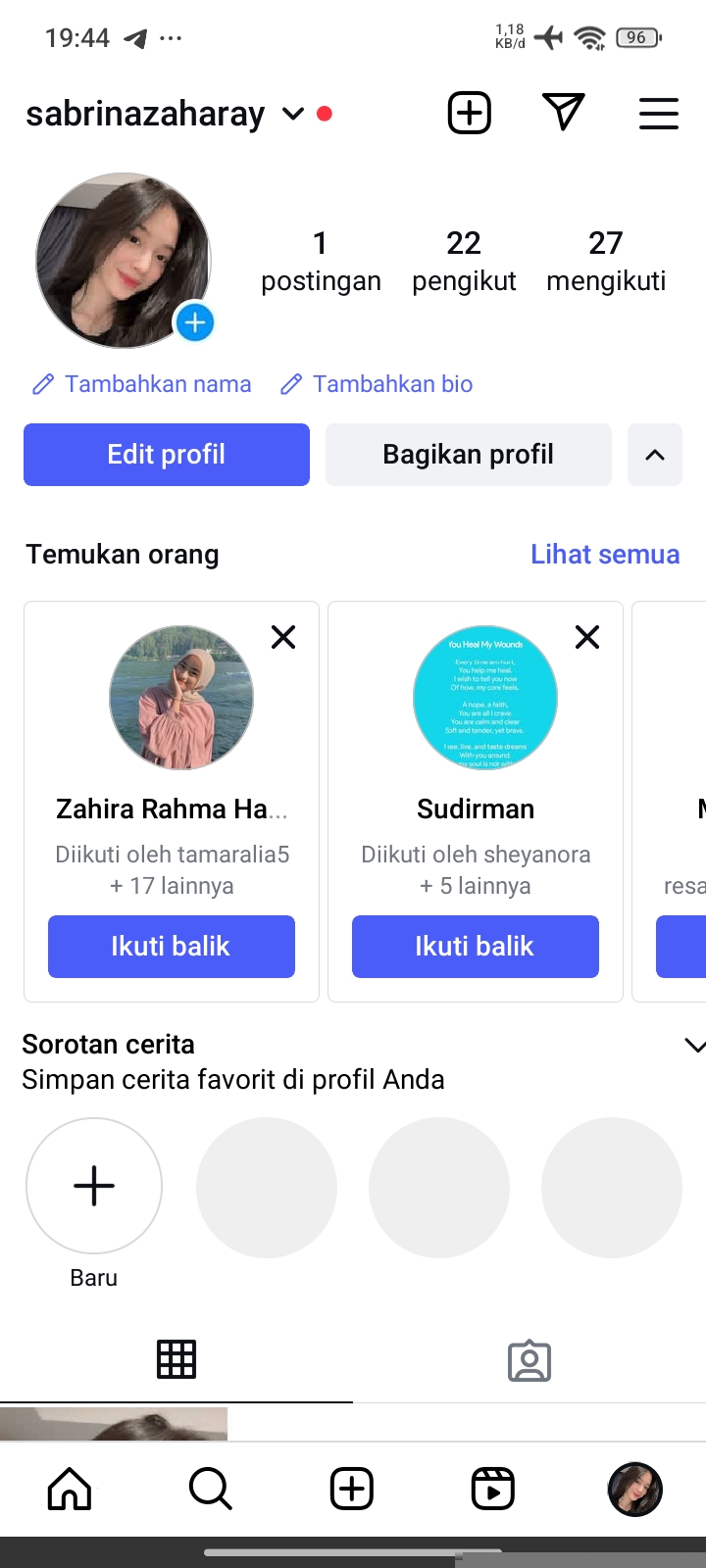Screen dimensions: 706x1568
Task: Open direct messages paper plane icon
Action: 564,113
